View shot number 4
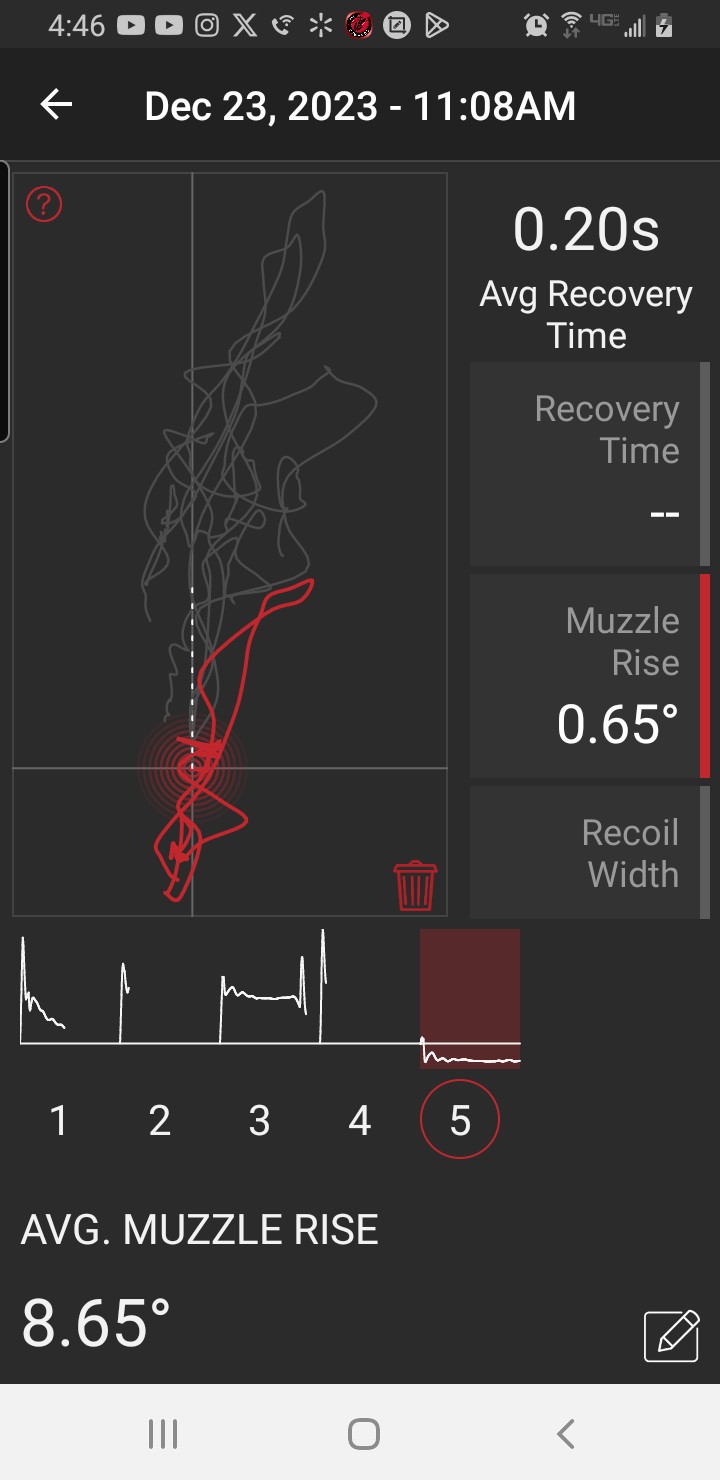Image resolution: width=720 pixels, height=1480 pixels. tap(360, 1121)
